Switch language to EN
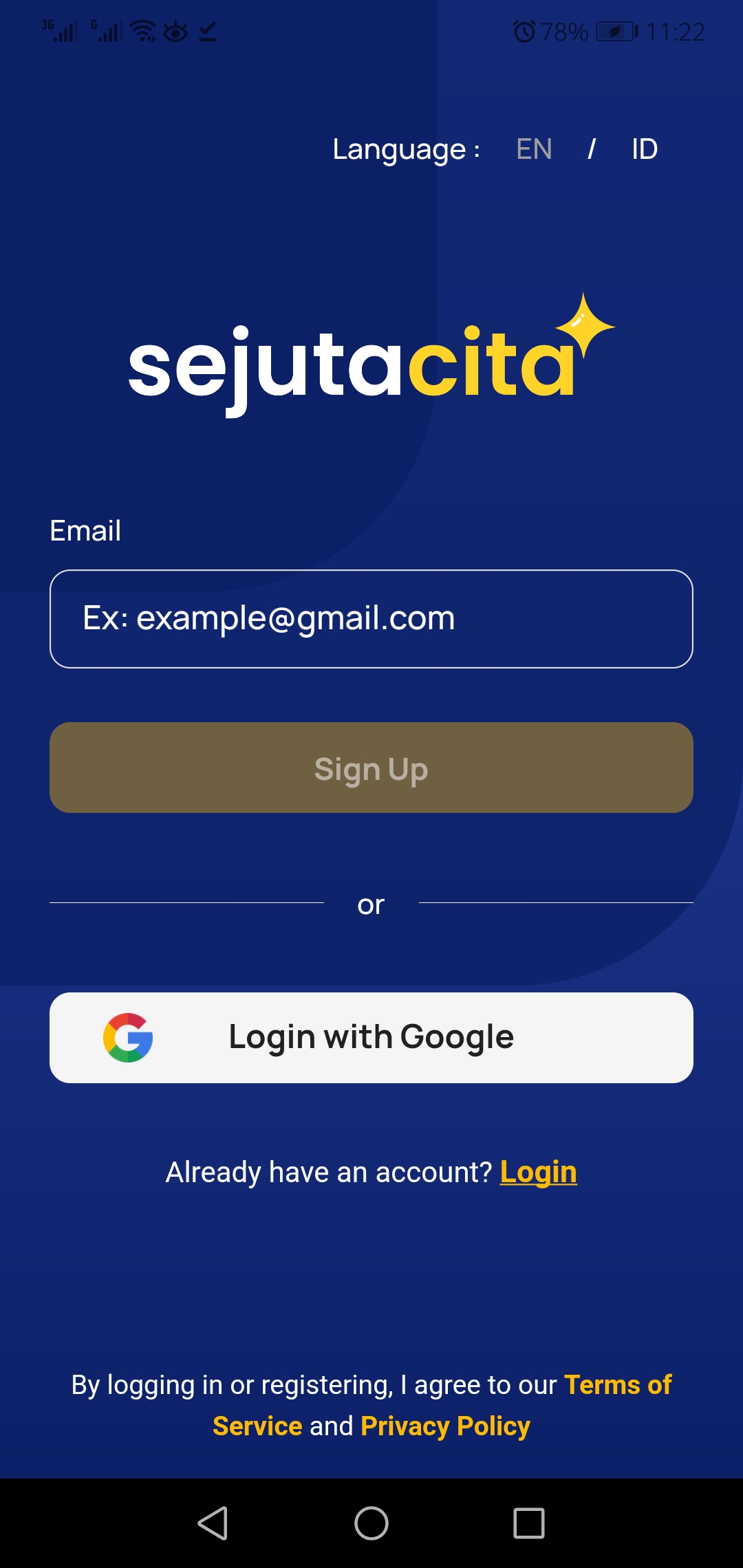 point(534,149)
